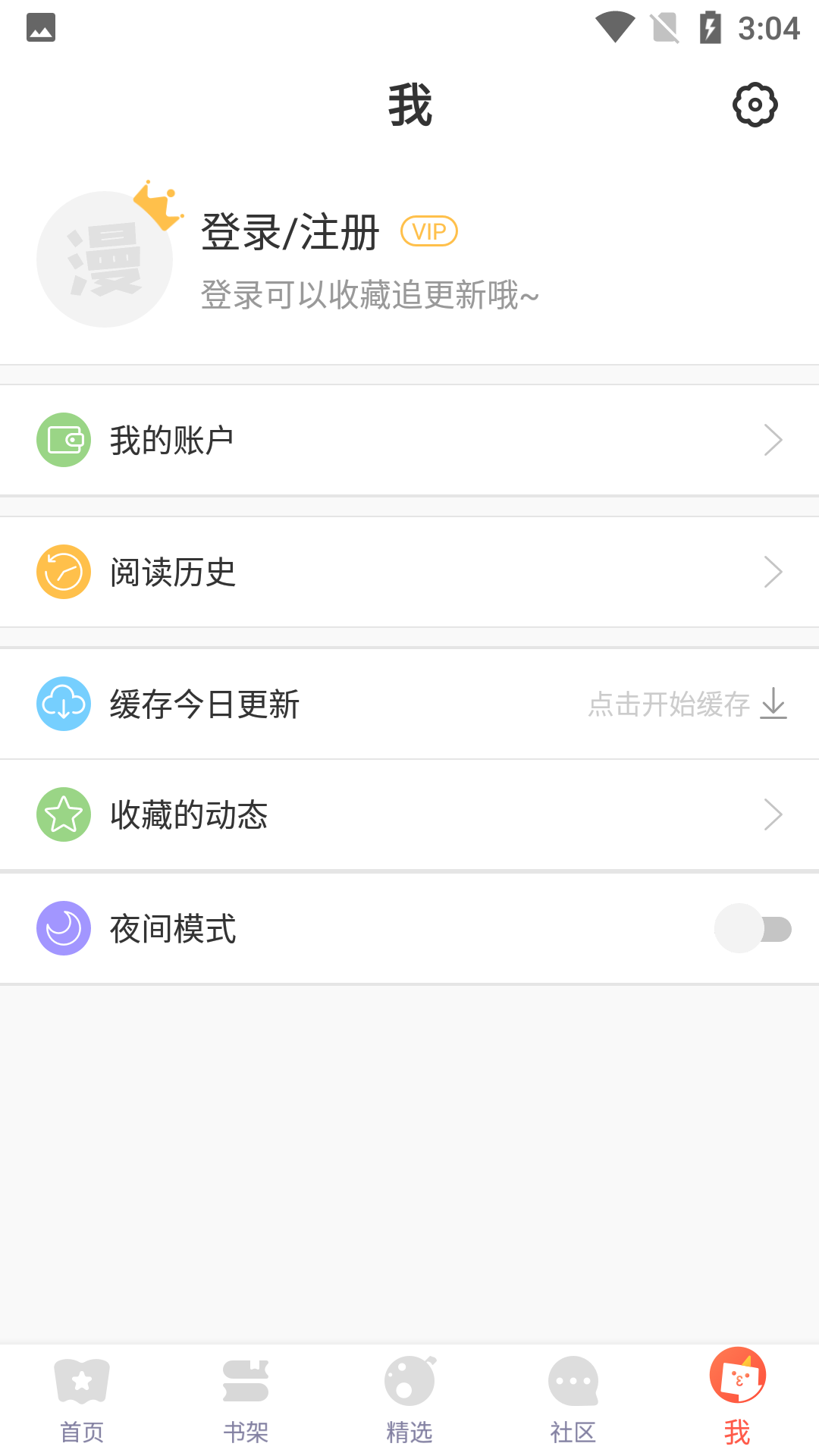This screenshot has width=819, height=1456.
Task: Click the purple moon night mode icon
Action: tap(64, 927)
